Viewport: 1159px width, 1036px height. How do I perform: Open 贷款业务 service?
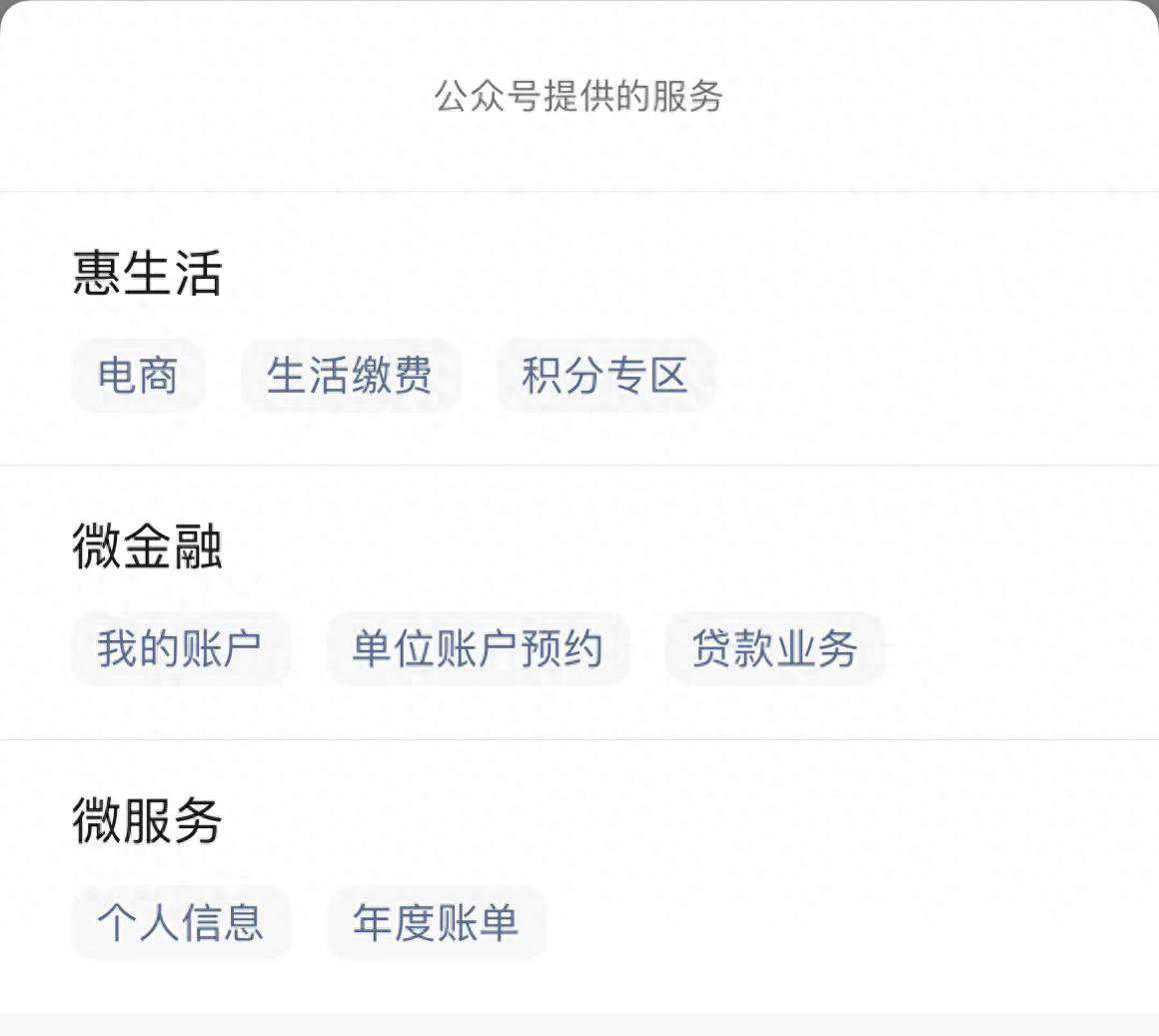tap(774, 648)
